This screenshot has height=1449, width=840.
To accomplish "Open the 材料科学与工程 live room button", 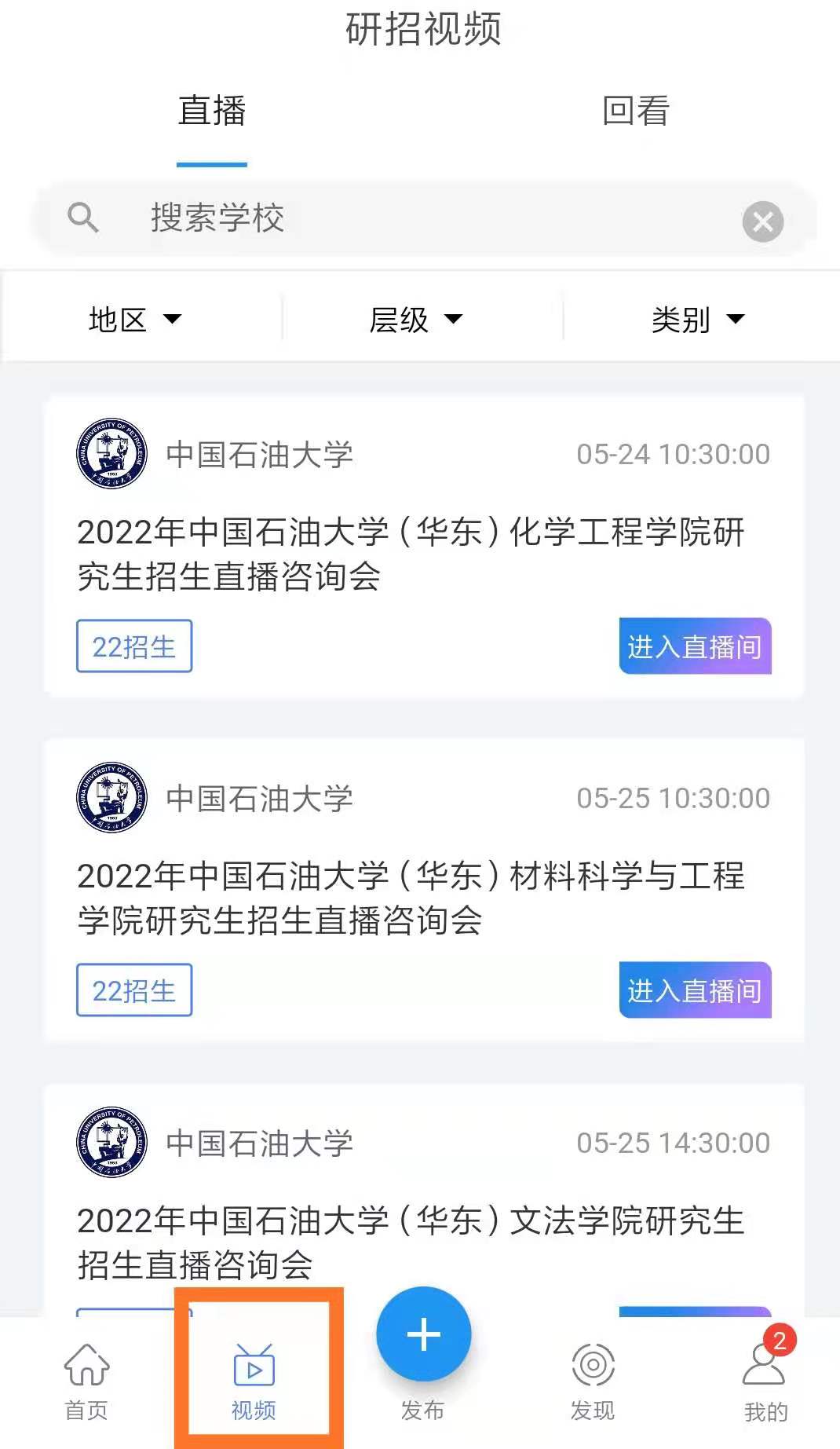I will point(694,990).
